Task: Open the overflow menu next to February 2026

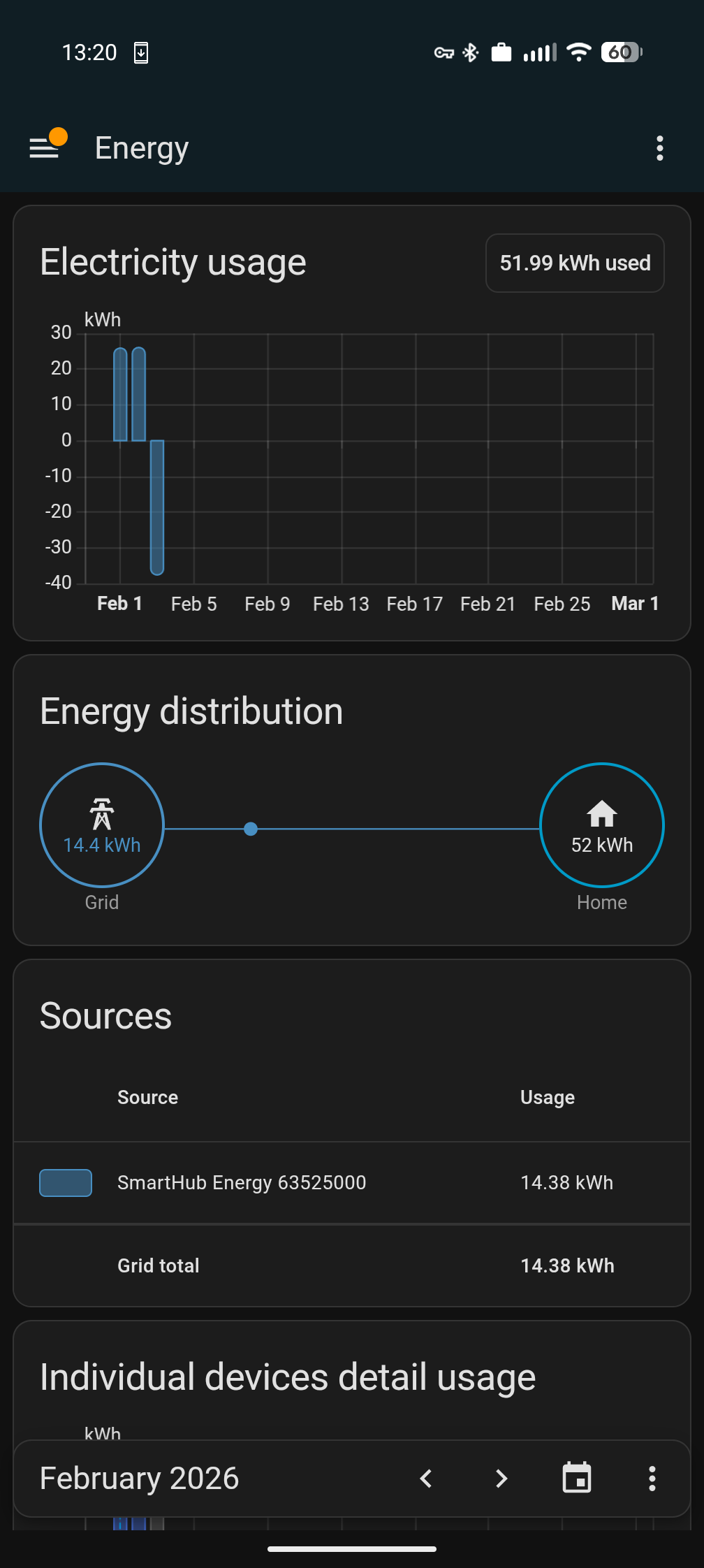Action: (x=652, y=1479)
